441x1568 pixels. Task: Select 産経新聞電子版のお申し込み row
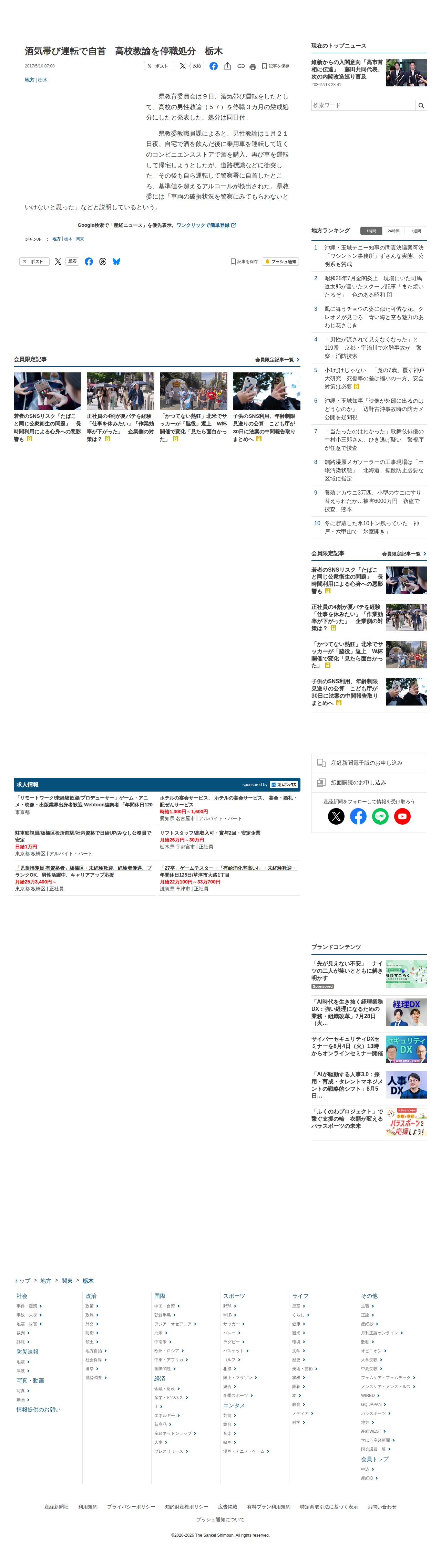click(369, 763)
